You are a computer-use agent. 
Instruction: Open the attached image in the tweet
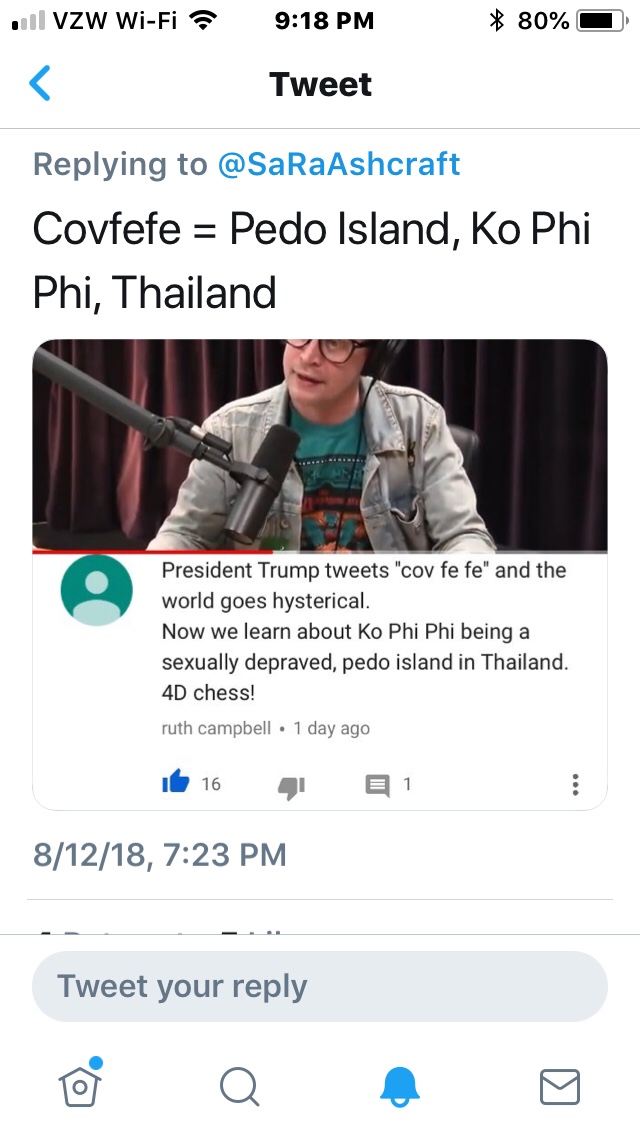click(x=320, y=572)
